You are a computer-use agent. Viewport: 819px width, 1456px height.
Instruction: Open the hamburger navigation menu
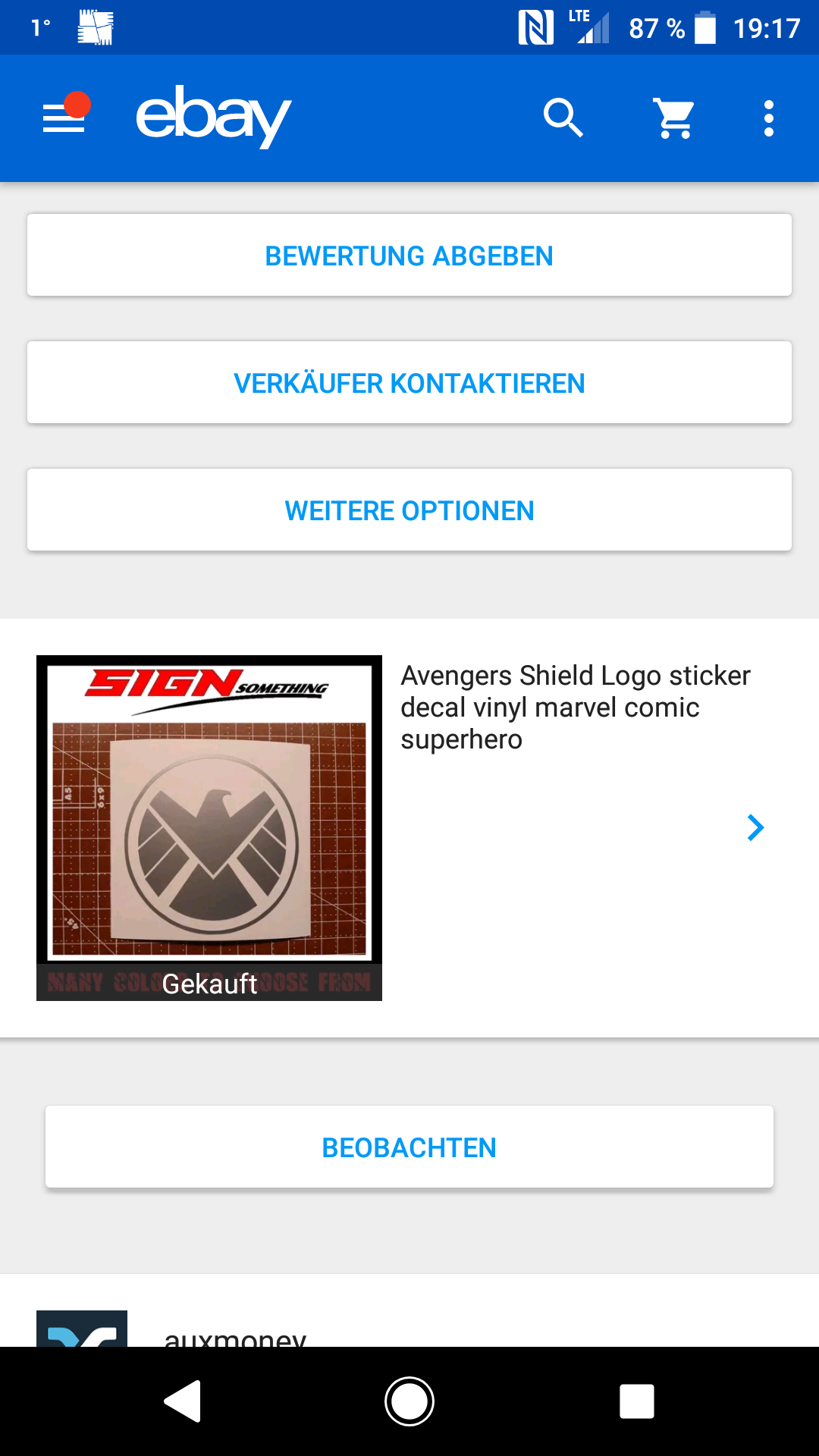click(64, 118)
